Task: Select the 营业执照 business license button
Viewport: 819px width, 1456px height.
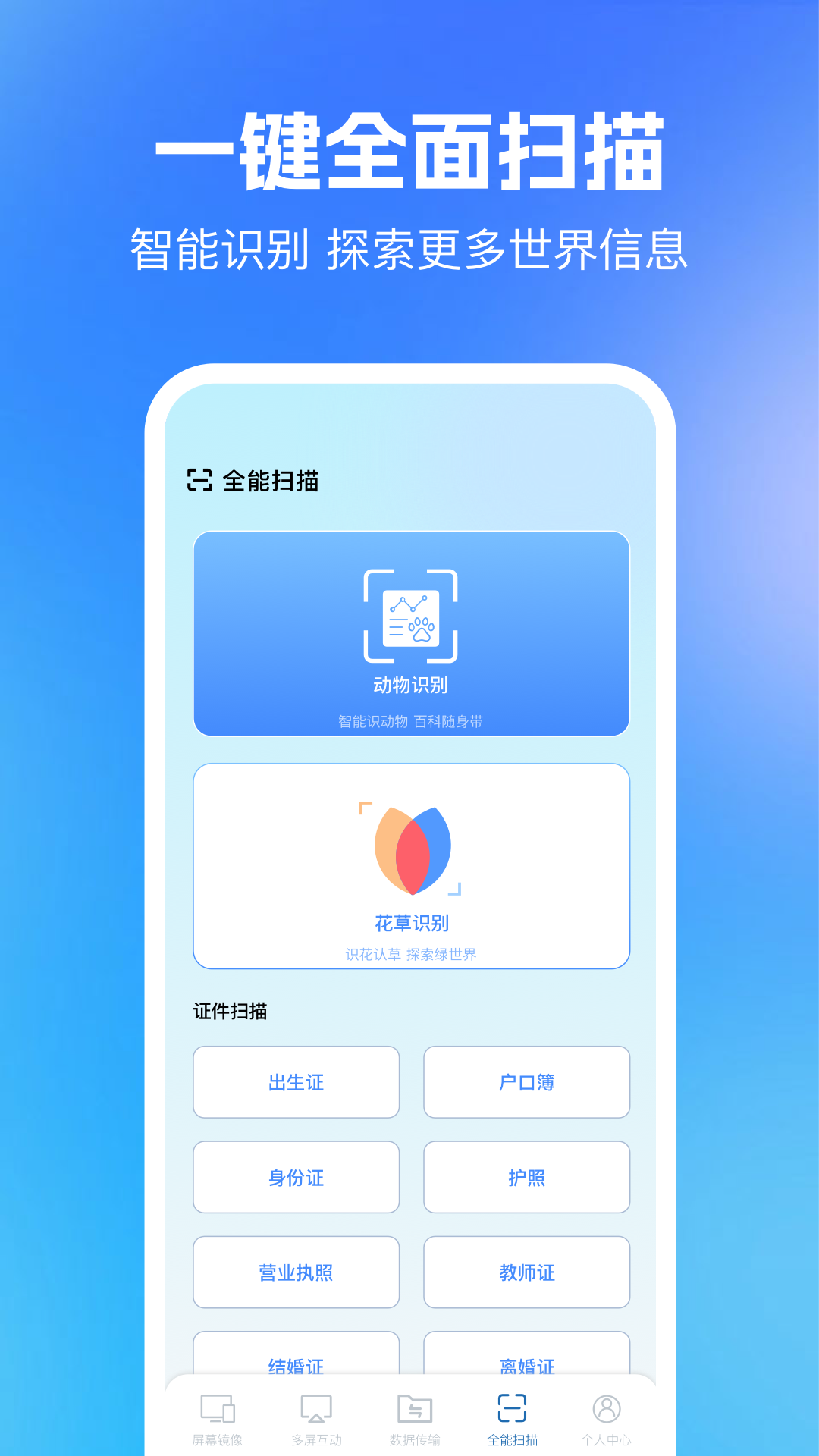Action: 296,1273
